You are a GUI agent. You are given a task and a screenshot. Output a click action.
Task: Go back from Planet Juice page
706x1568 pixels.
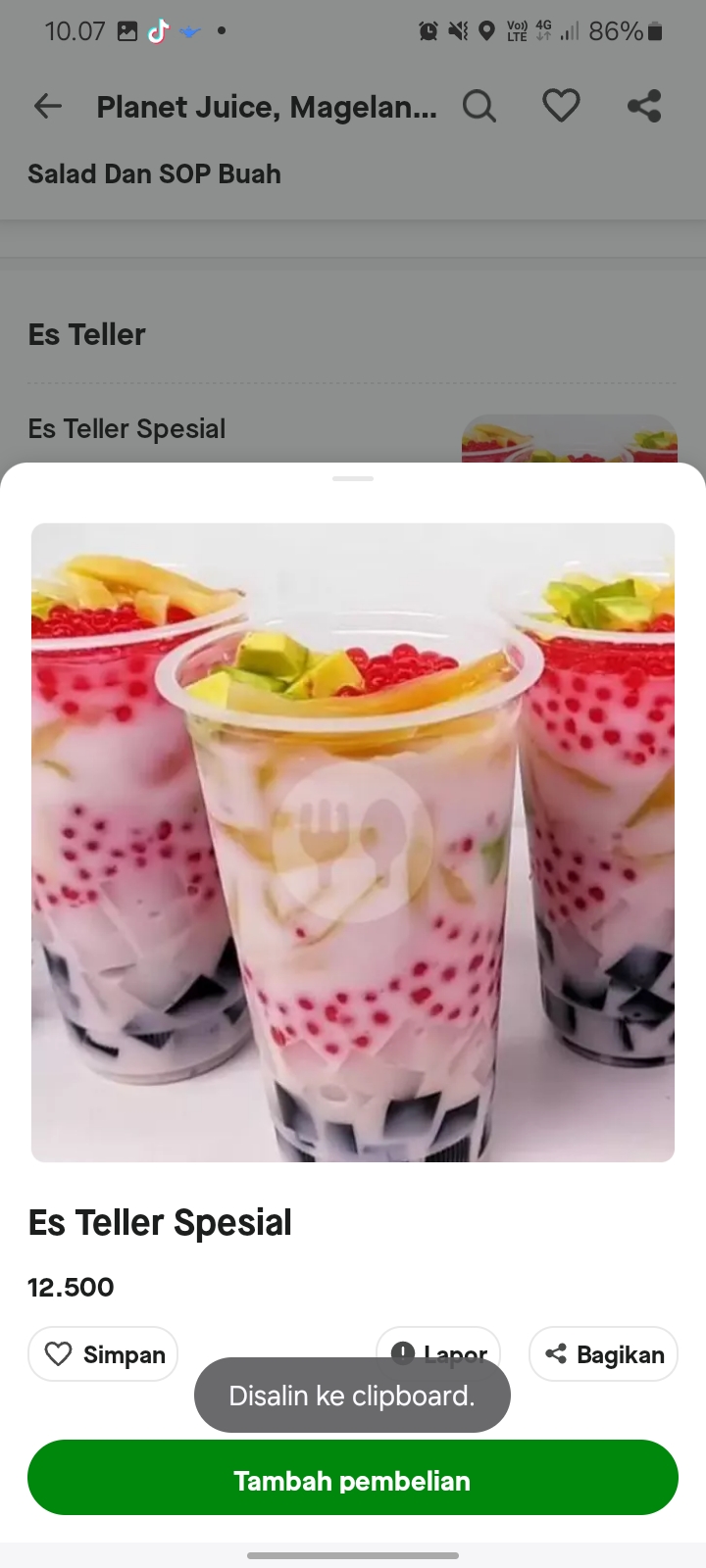(x=47, y=106)
